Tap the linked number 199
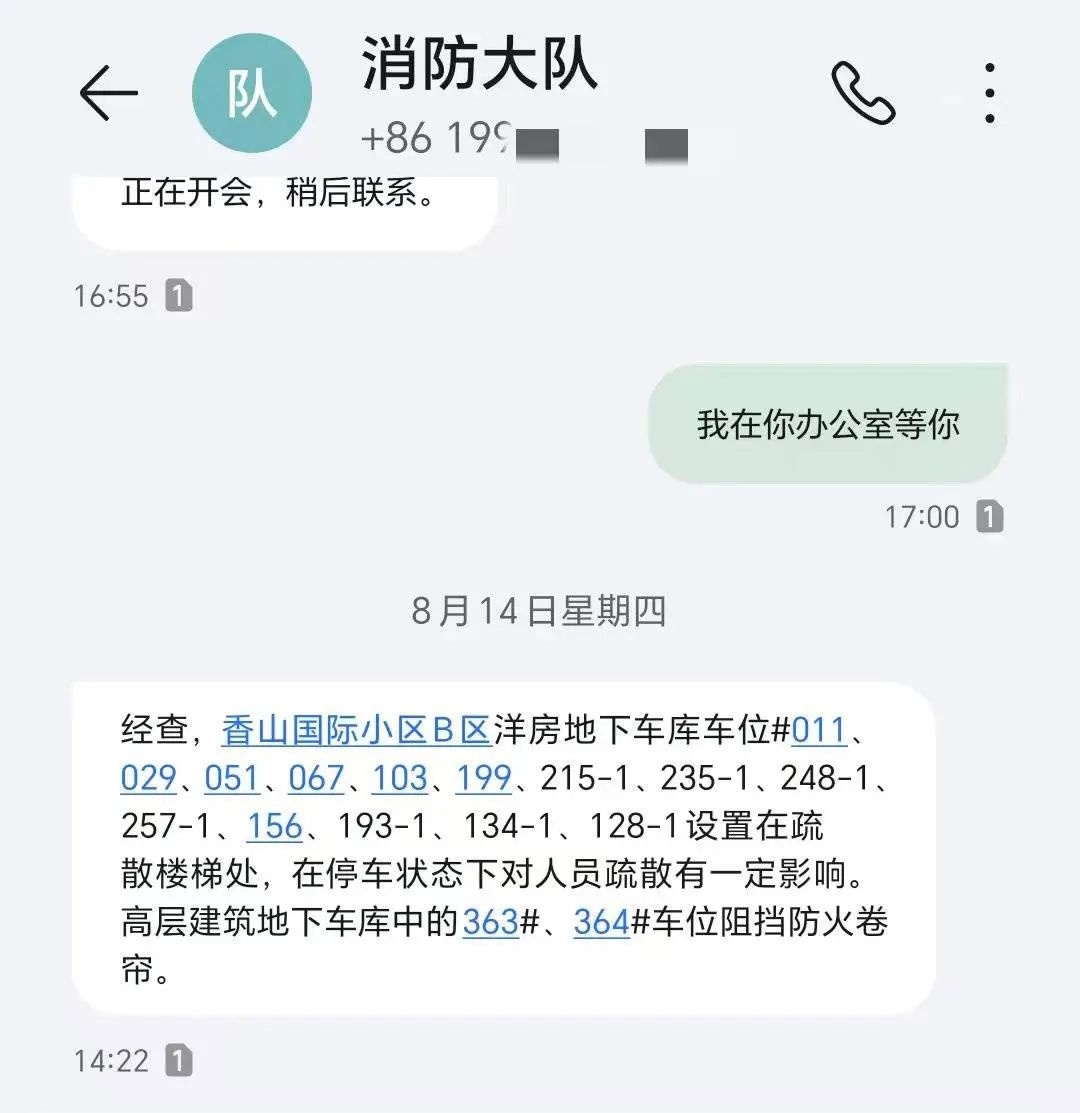Image resolution: width=1080 pixels, height=1113 pixels. (x=484, y=778)
